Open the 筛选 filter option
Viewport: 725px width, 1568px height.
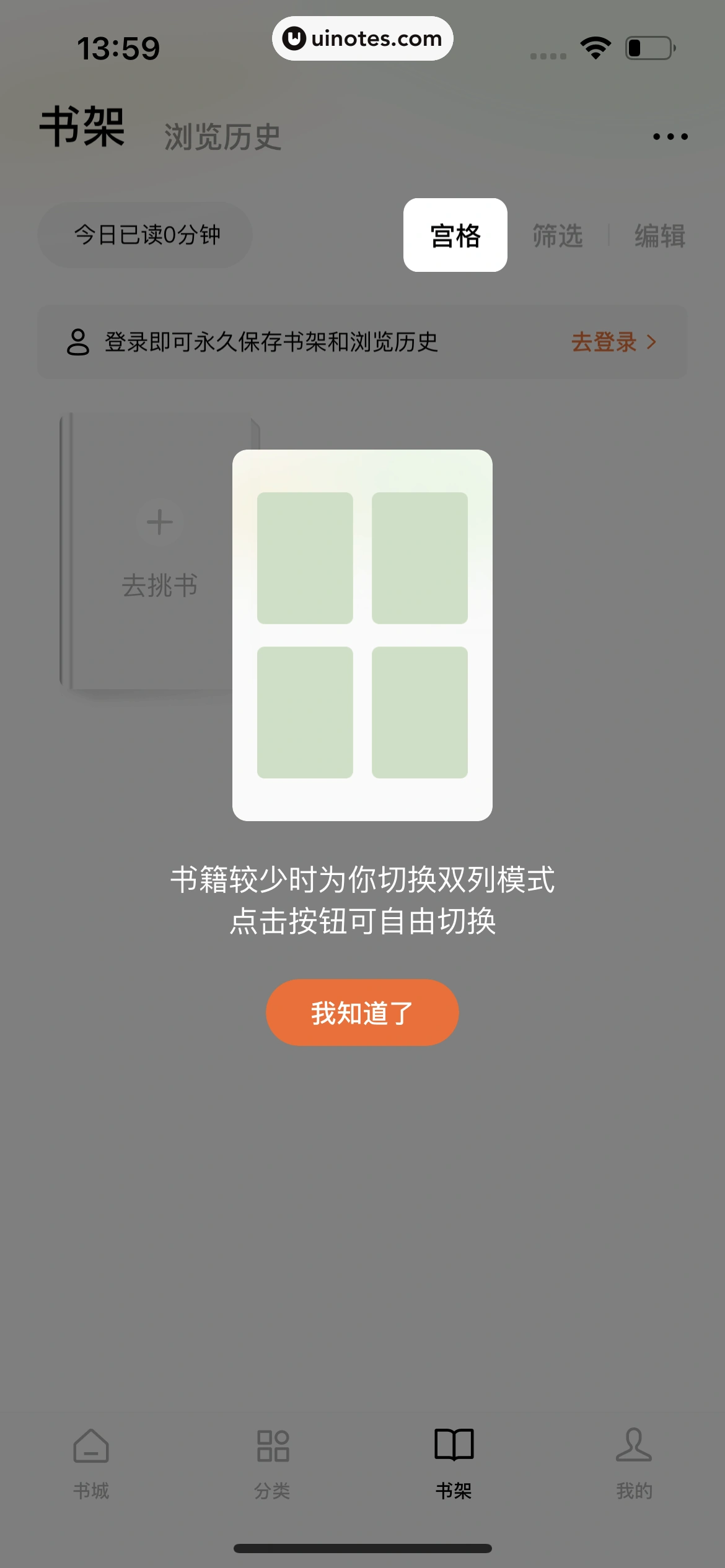557,236
